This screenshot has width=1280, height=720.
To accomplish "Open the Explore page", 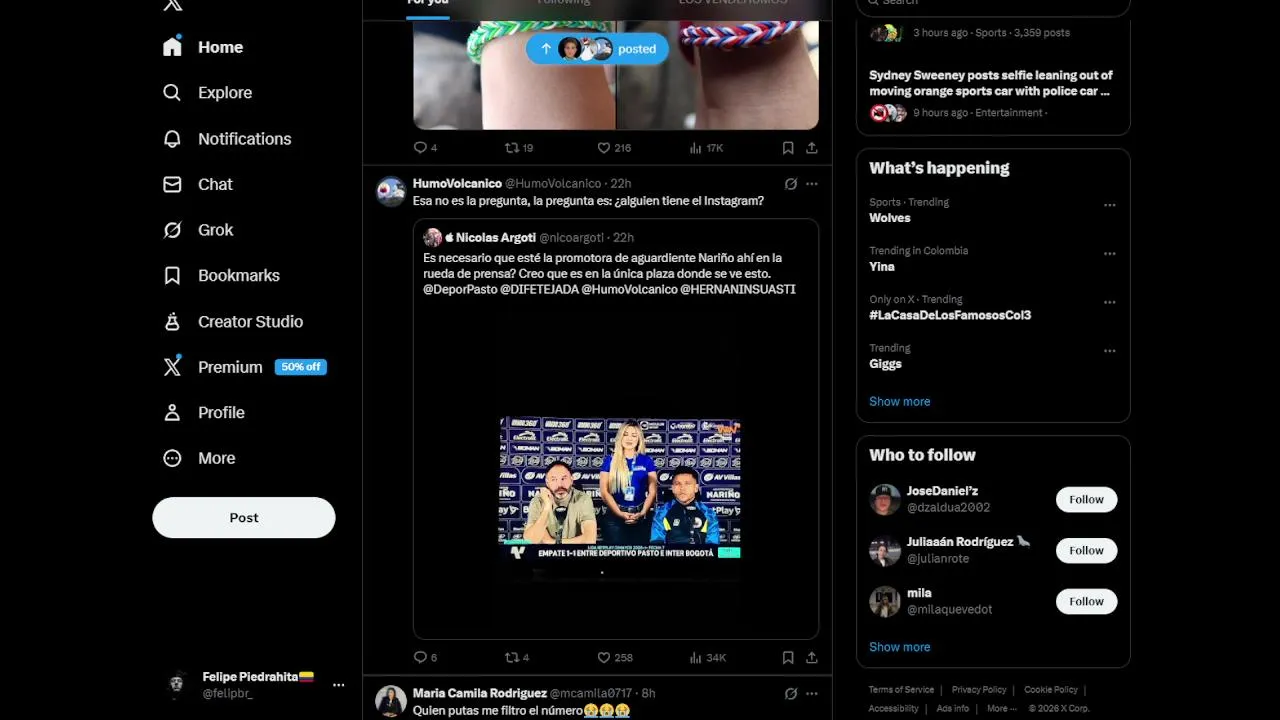I will point(224,93).
